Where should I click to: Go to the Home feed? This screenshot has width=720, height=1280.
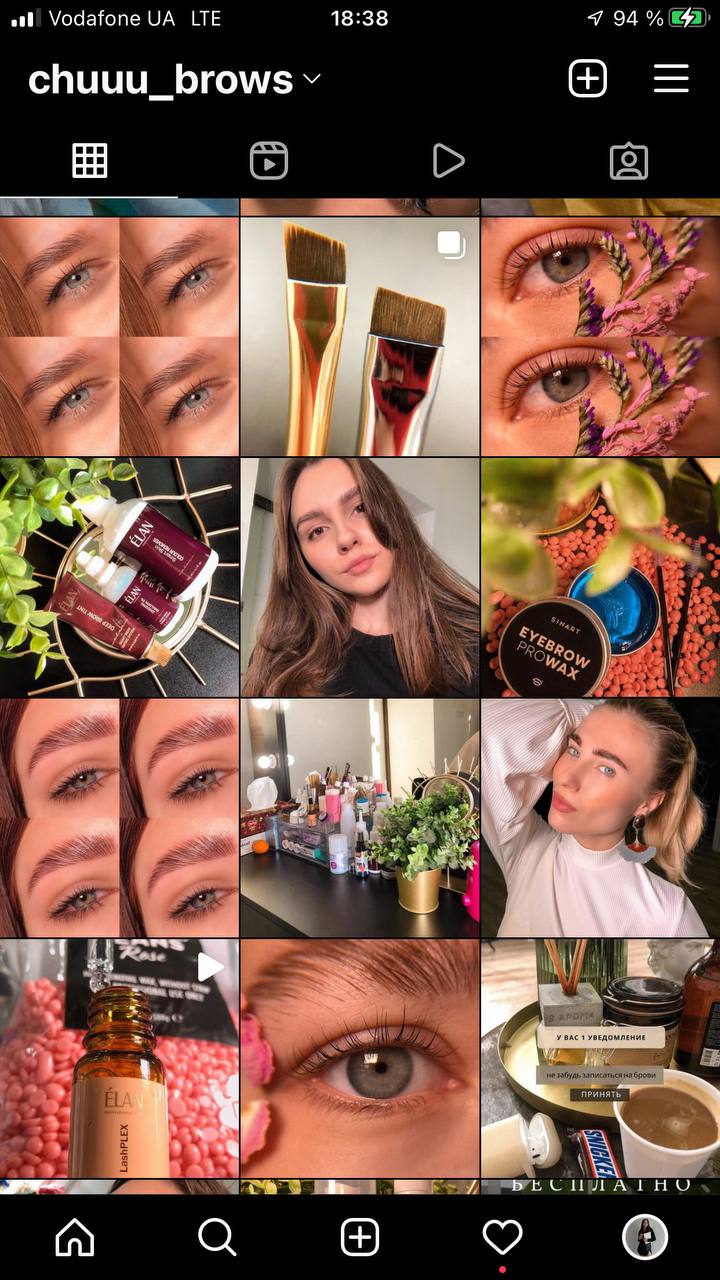pyautogui.click(x=75, y=1238)
